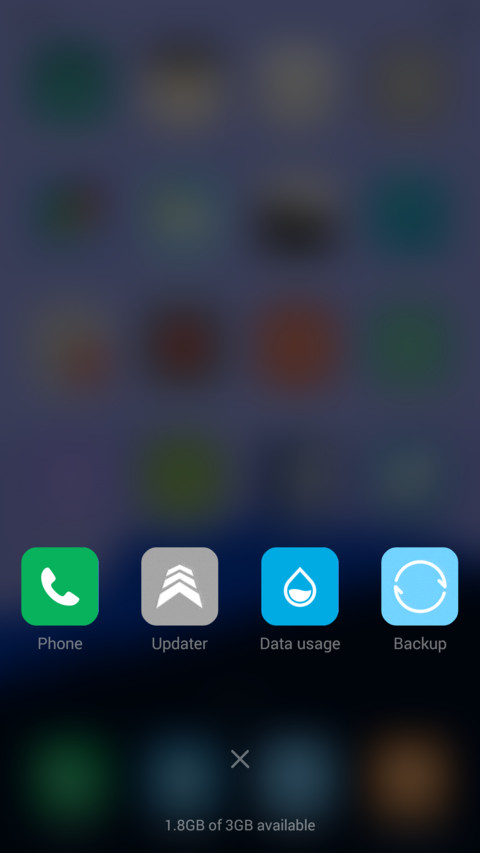The height and width of the screenshot is (853, 480).
Task: Clear recent apps with the X button
Action: click(240, 758)
